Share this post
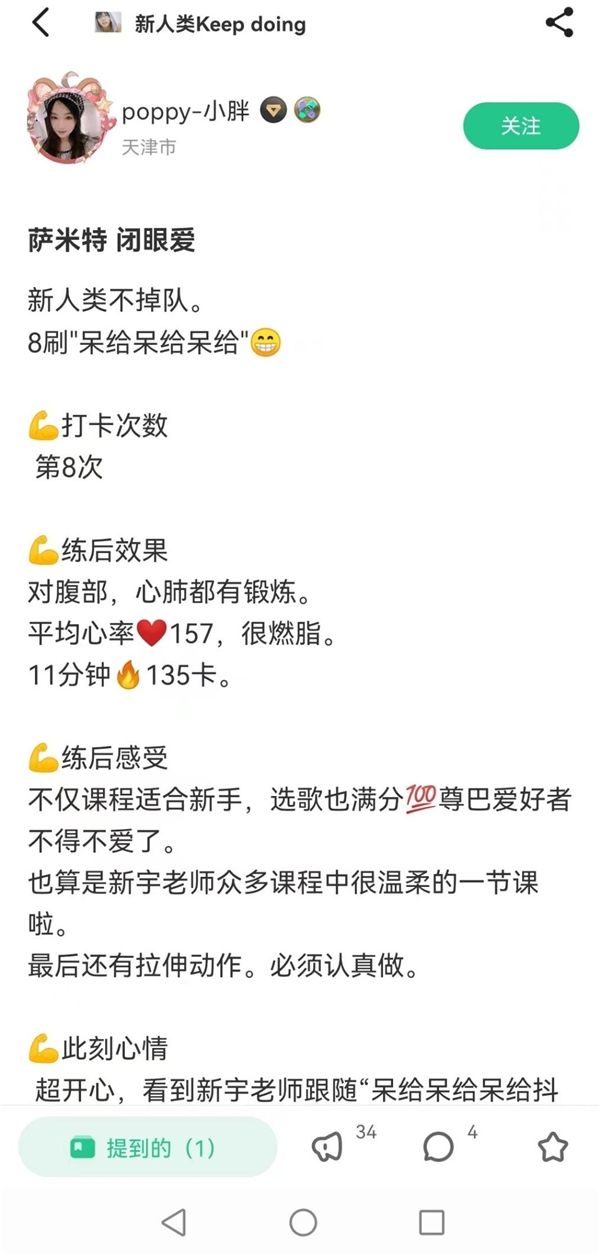 click(559, 23)
